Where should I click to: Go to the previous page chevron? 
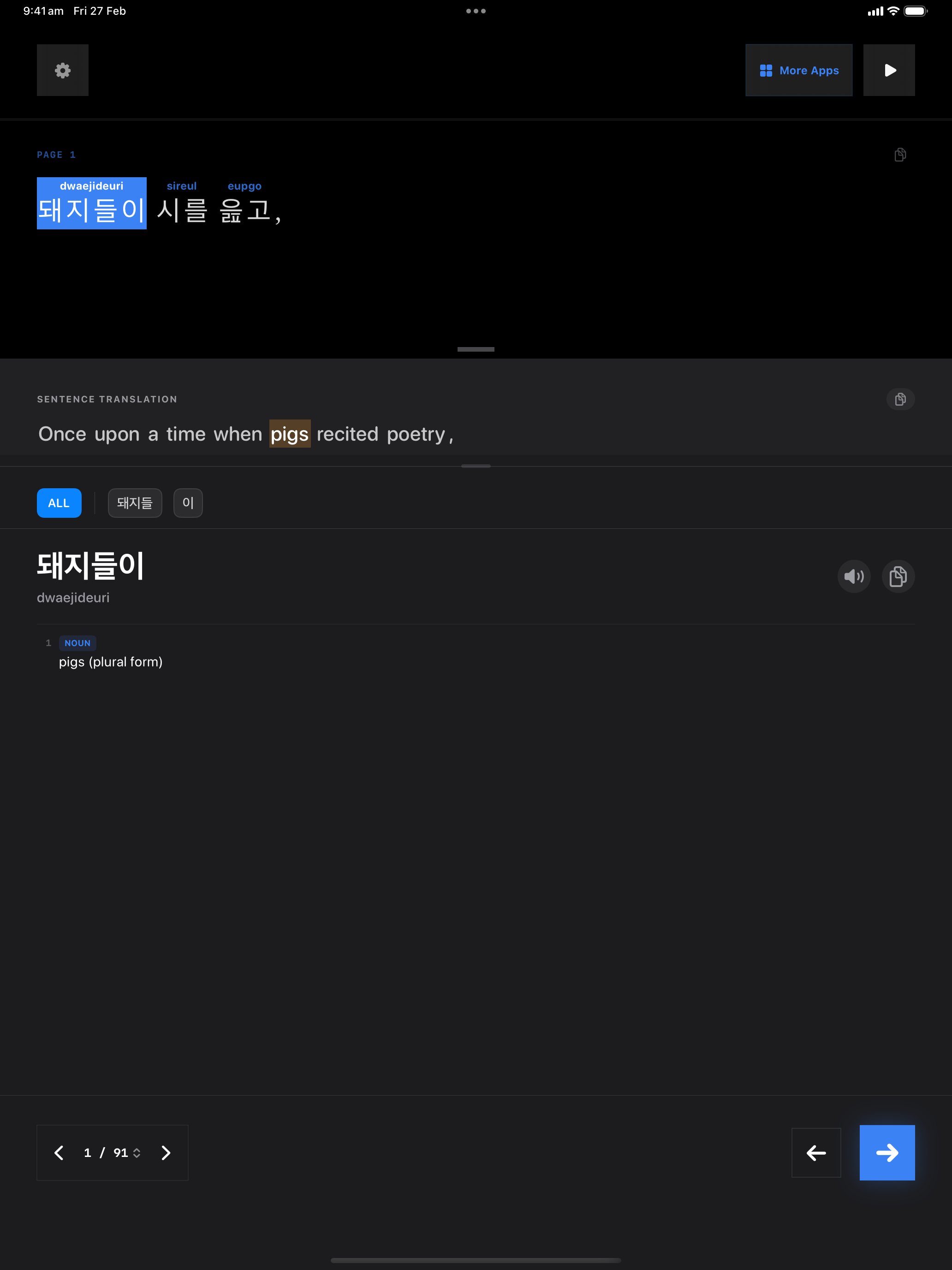click(59, 1153)
